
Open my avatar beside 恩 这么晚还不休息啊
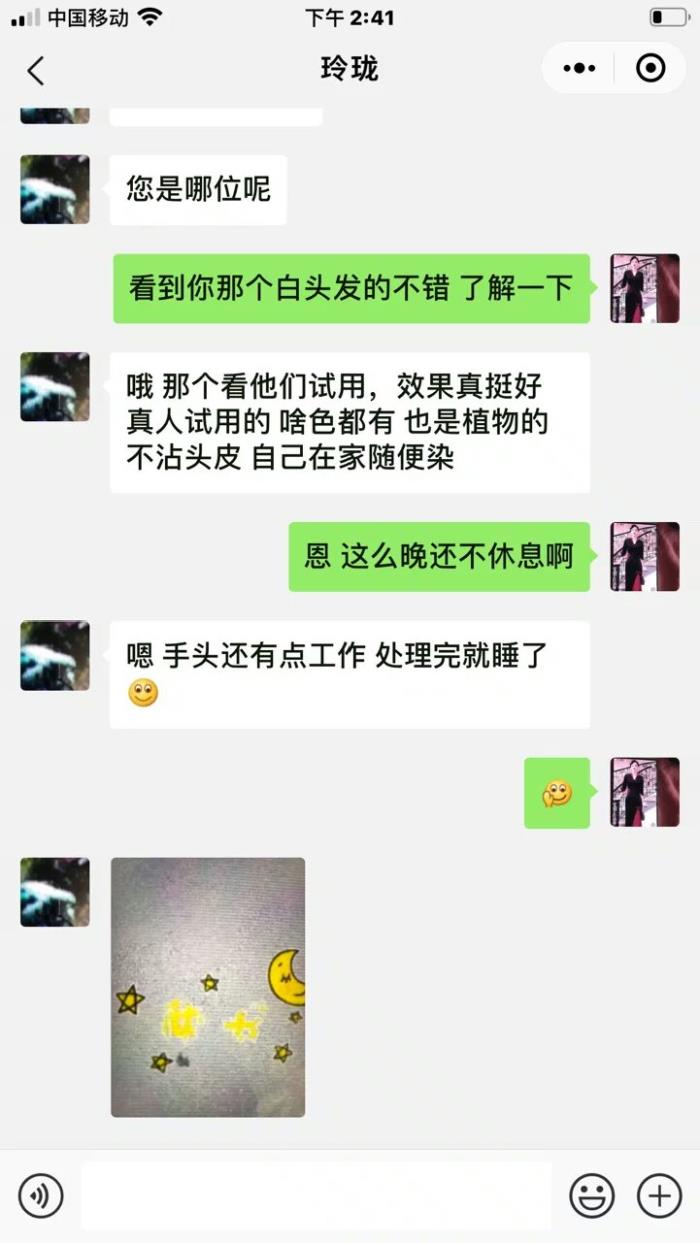(x=645, y=556)
